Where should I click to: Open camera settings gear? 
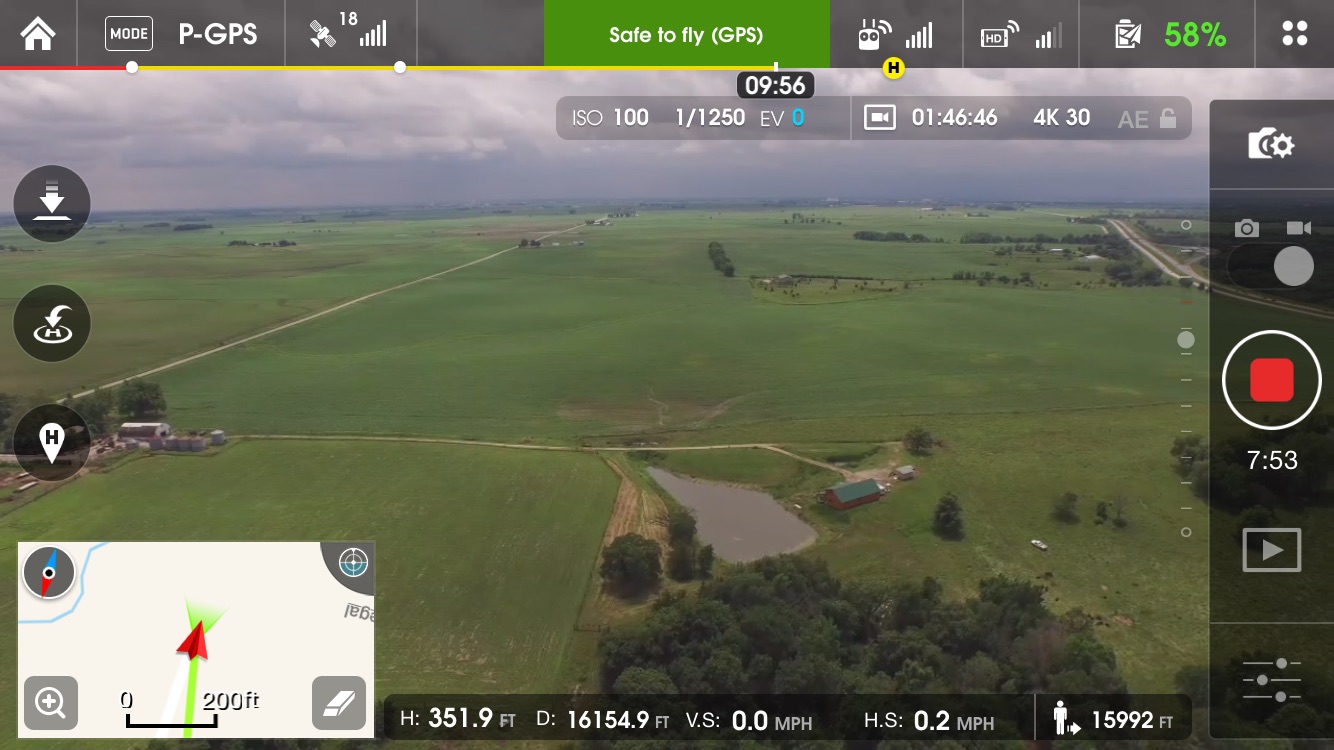(x=1271, y=145)
